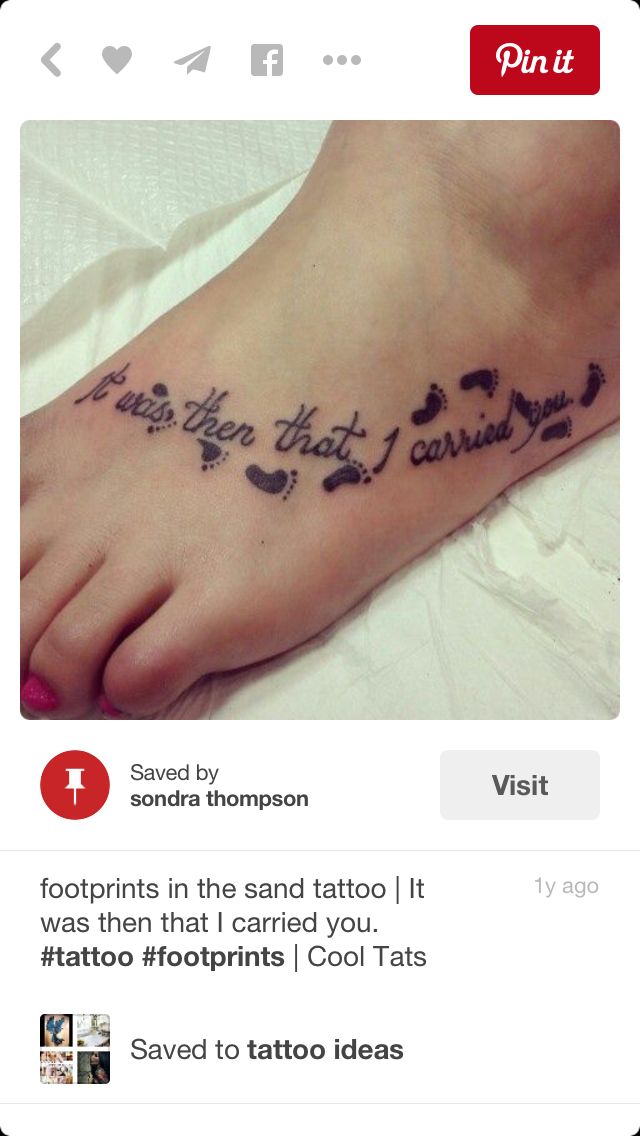This screenshot has width=640, height=1136.
Task: Open the tattoo ideas board
Action: point(325,1050)
